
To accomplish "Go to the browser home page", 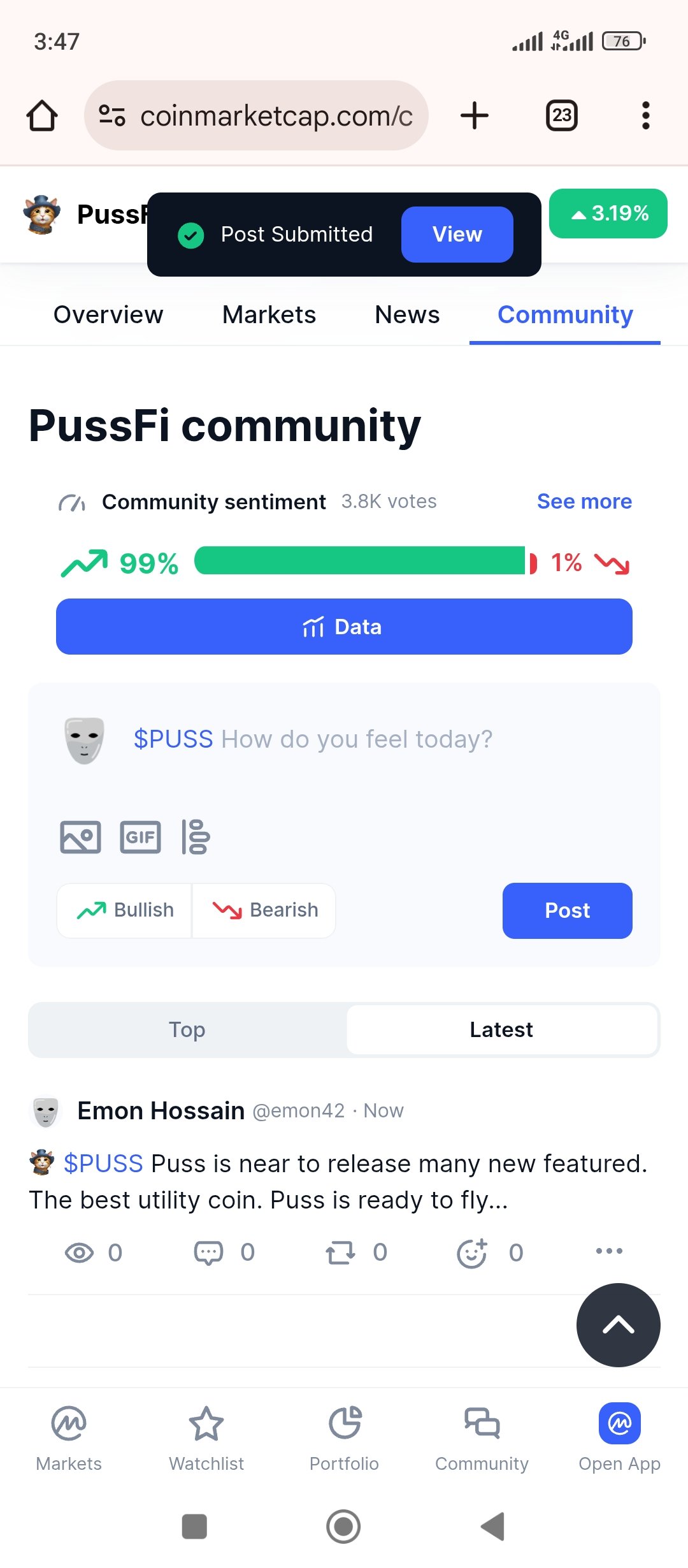I will click(42, 115).
